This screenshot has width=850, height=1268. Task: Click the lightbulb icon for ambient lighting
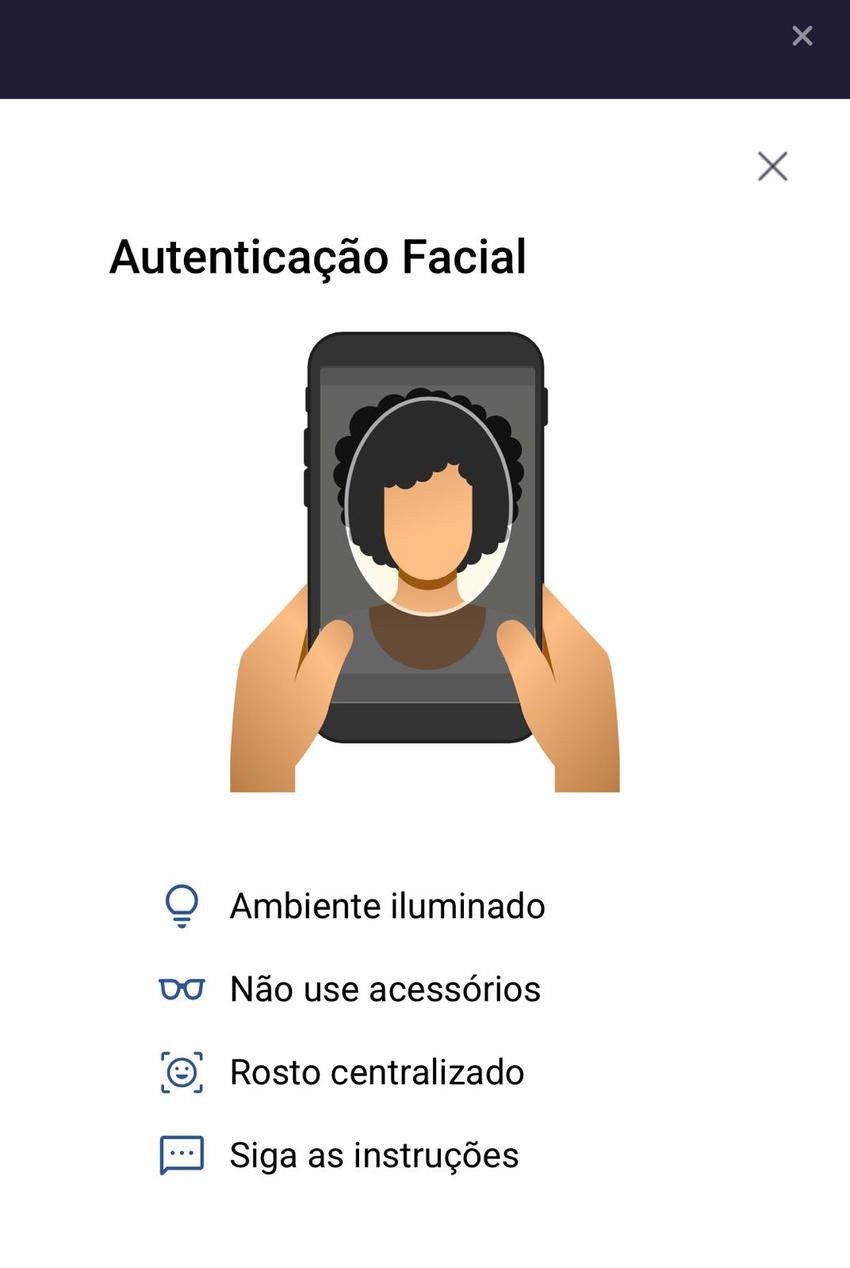click(181, 905)
